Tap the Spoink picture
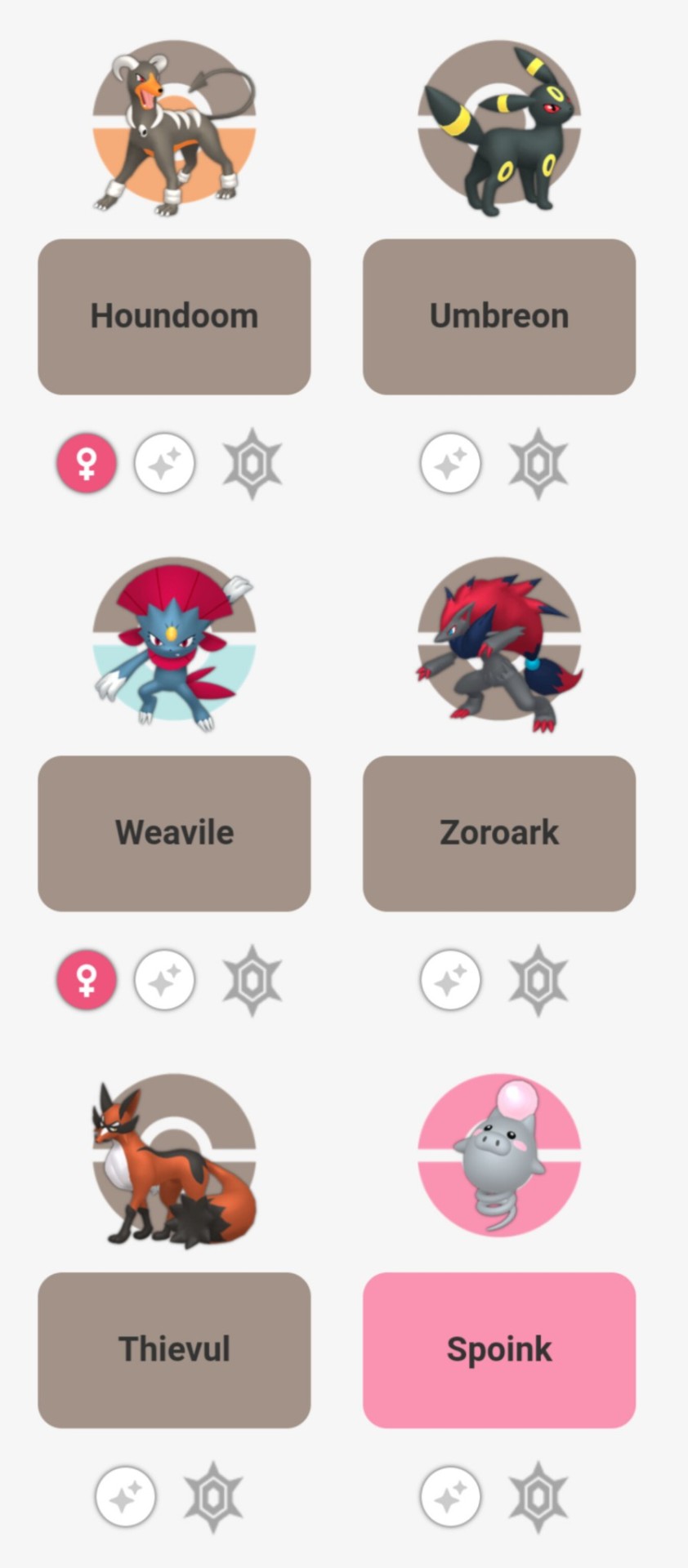This screenshot has width=688, height=1568. pos(499,1155)
